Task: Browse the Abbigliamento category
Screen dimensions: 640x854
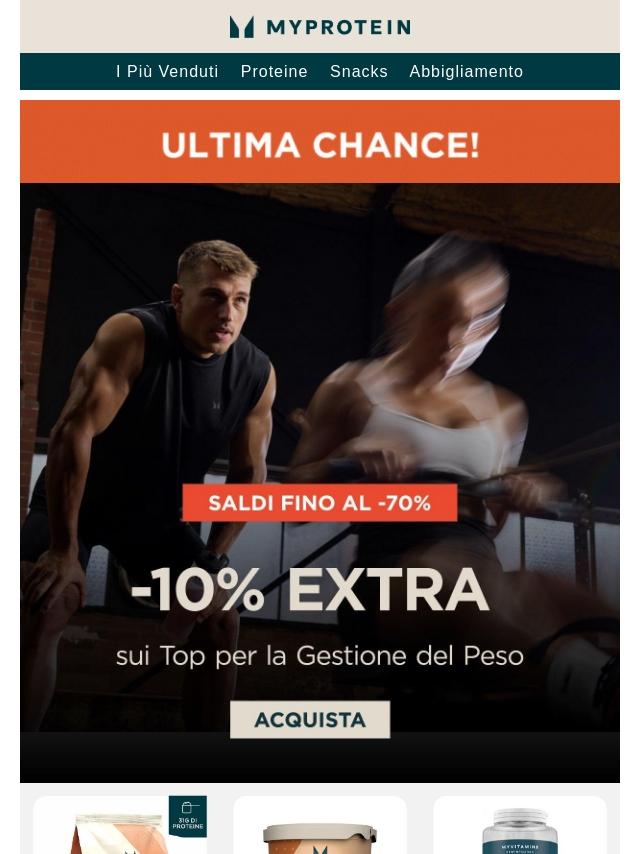Action: 466,72
